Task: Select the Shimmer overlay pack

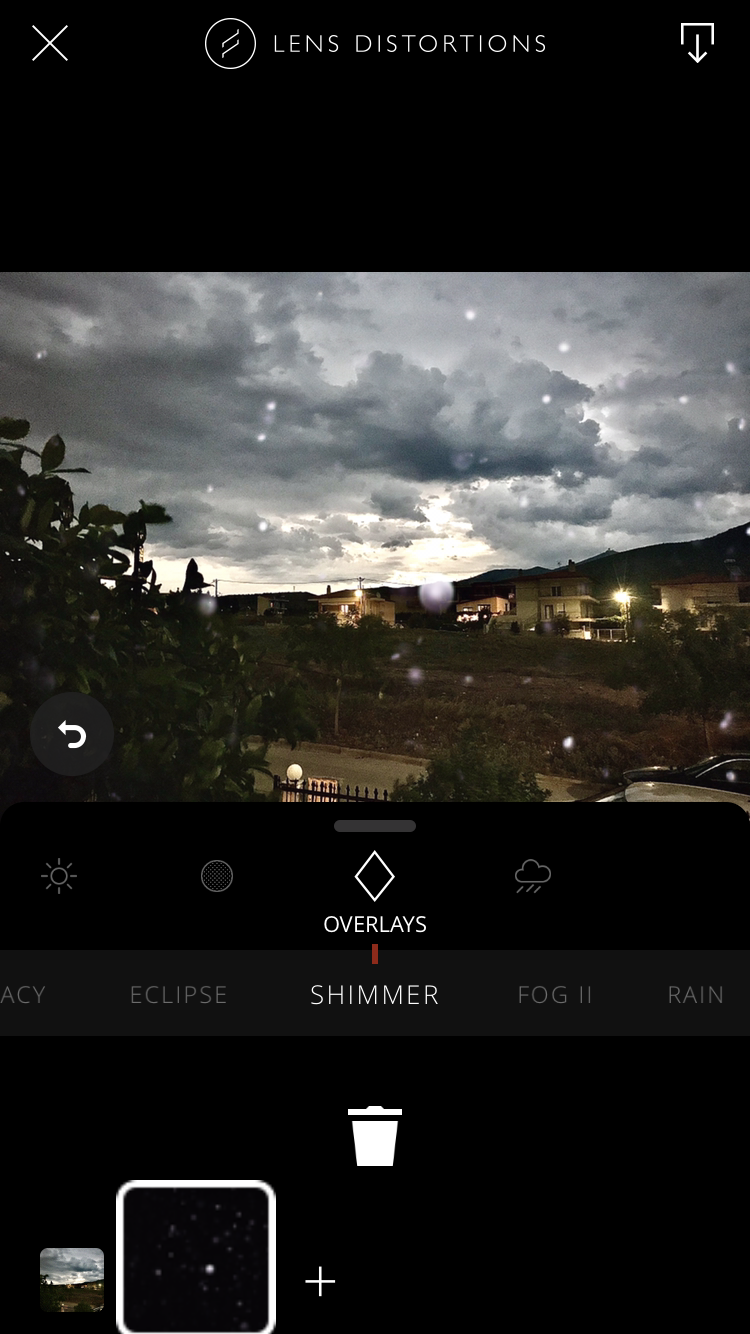Action: point(375,995)
